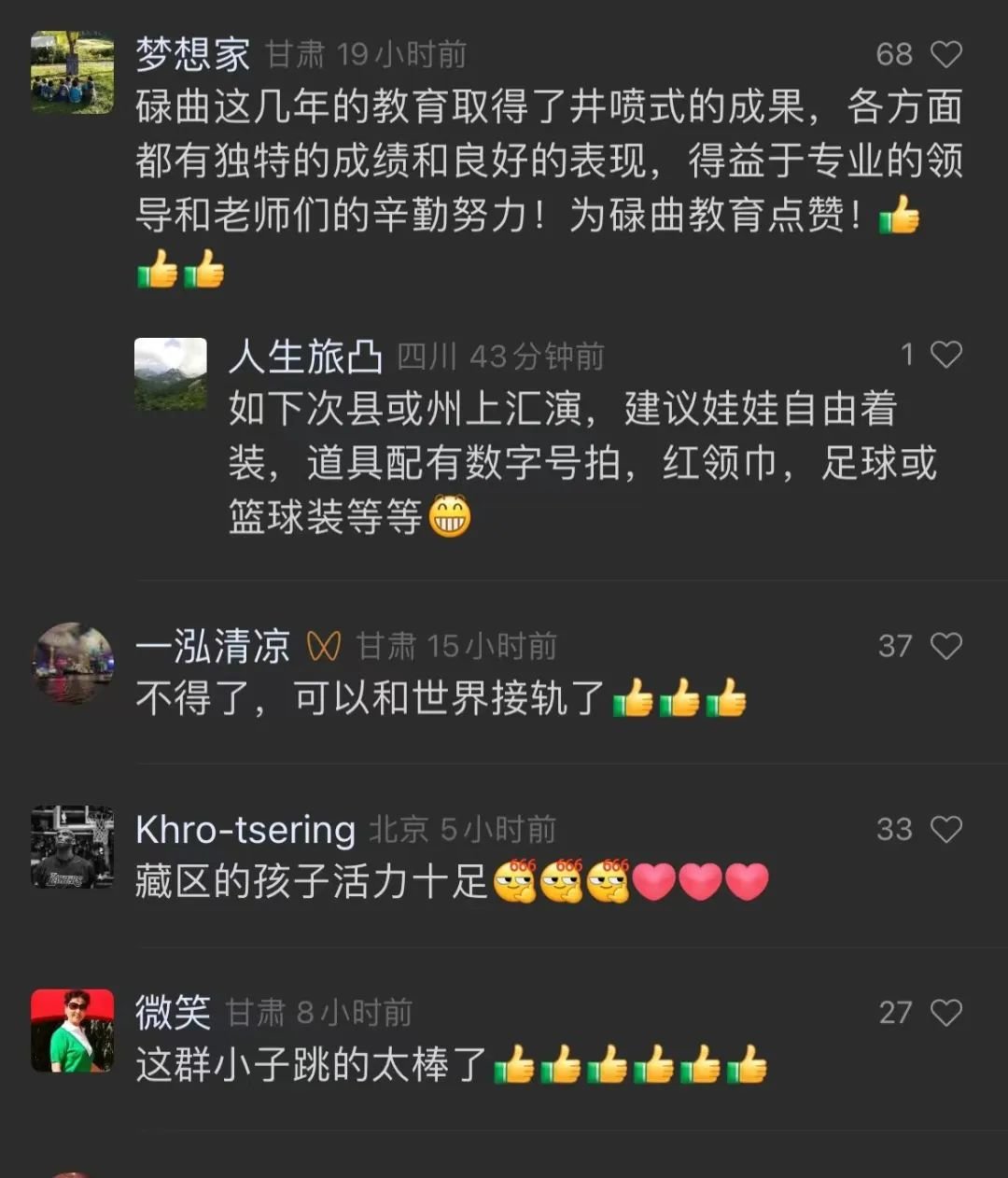Open 人生旅凸's profile avatar

tap(171, 374)
